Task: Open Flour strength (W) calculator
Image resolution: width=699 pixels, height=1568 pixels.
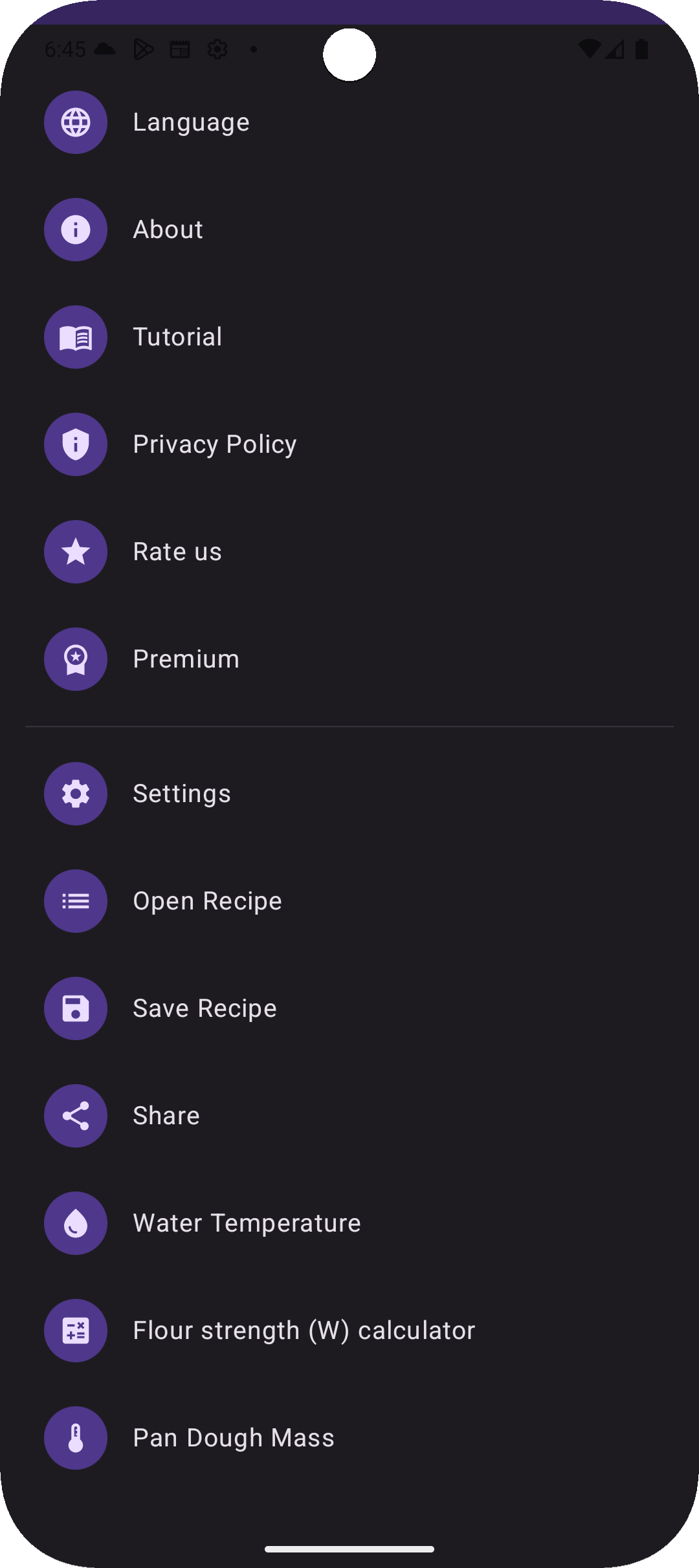Action: pyautogui.click(x=303, y=1330)
